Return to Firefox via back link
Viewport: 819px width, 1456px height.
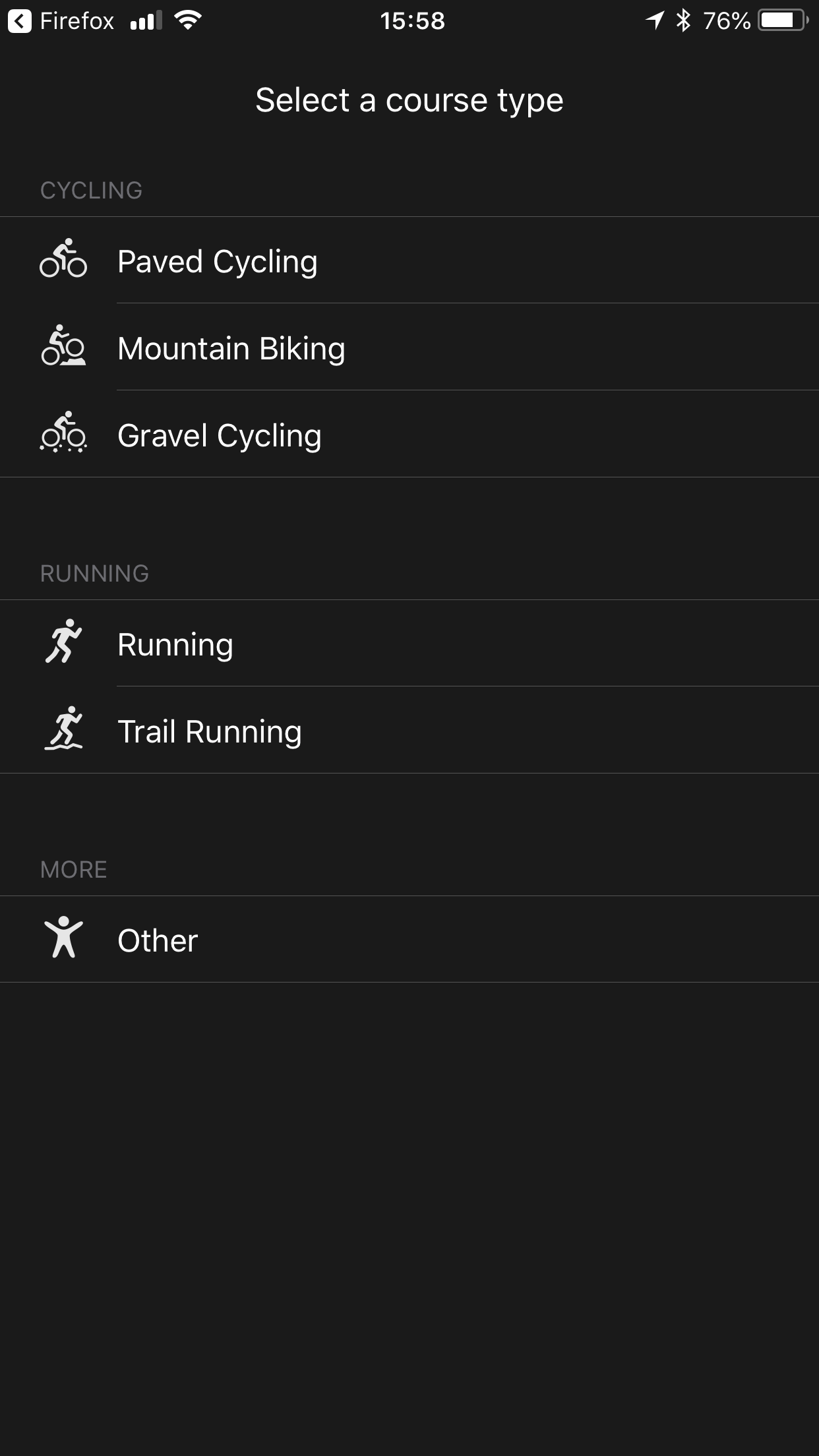61,21
